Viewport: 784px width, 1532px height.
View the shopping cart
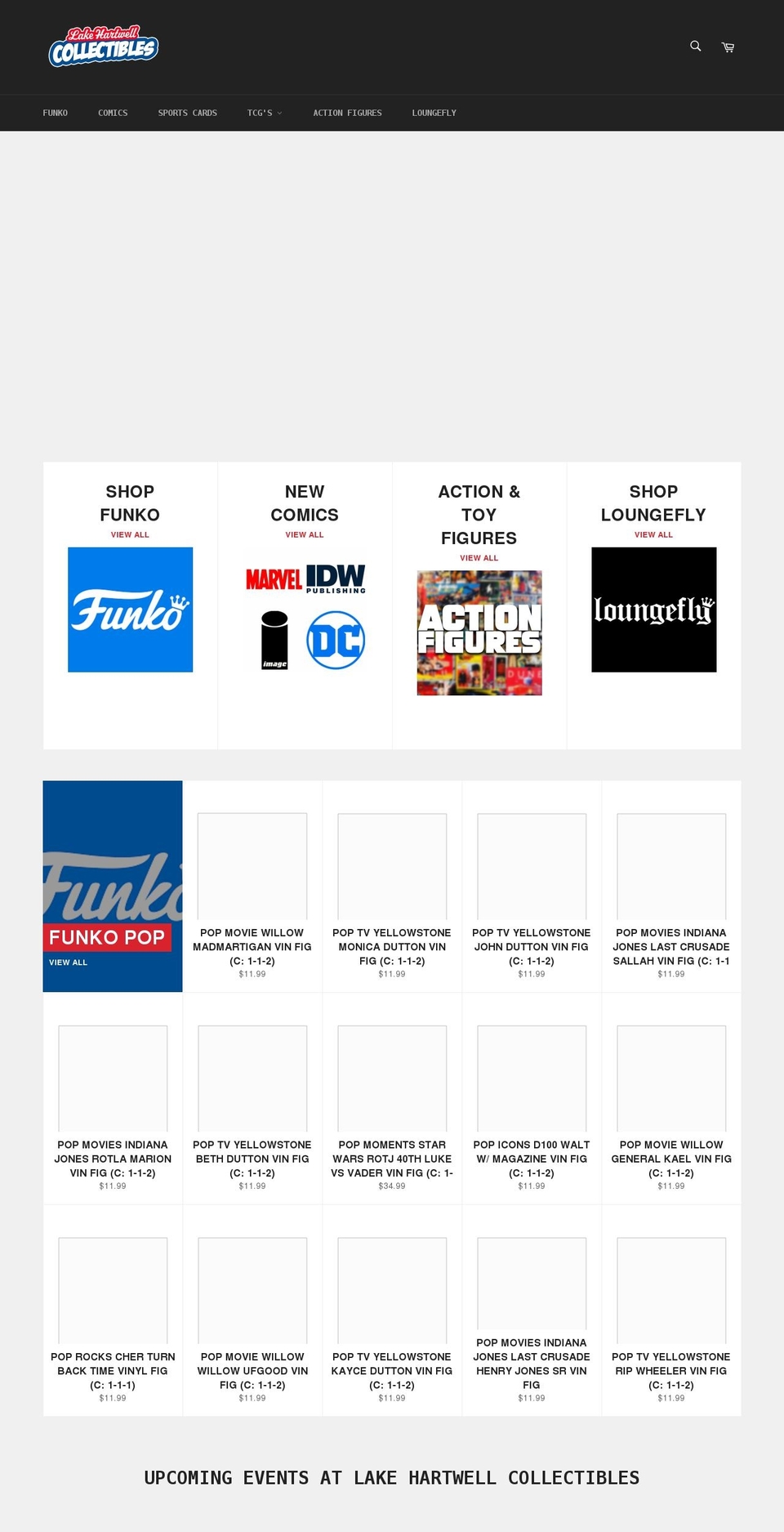727,47
